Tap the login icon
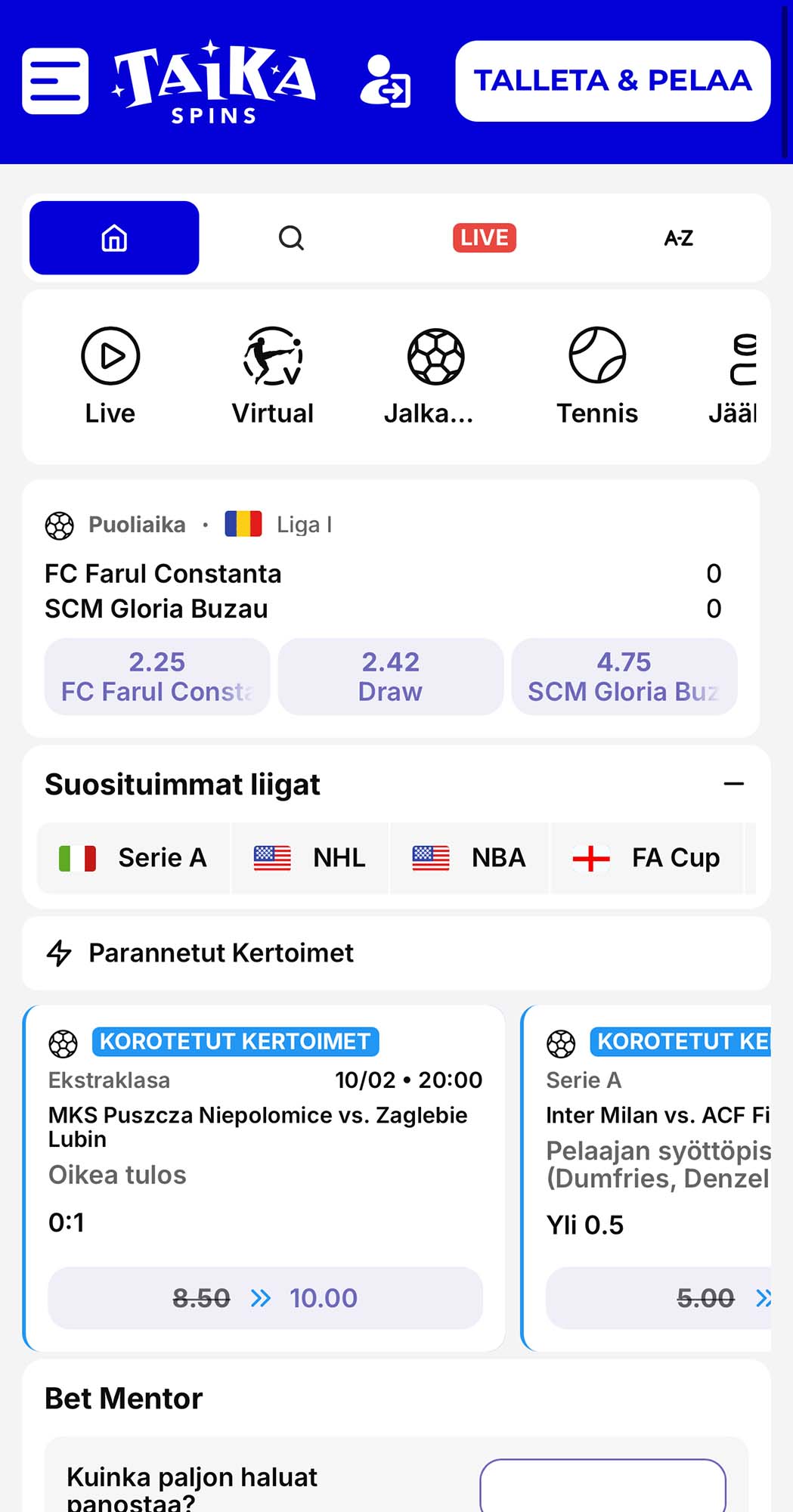793x1512 pixels. coord(386,82)
